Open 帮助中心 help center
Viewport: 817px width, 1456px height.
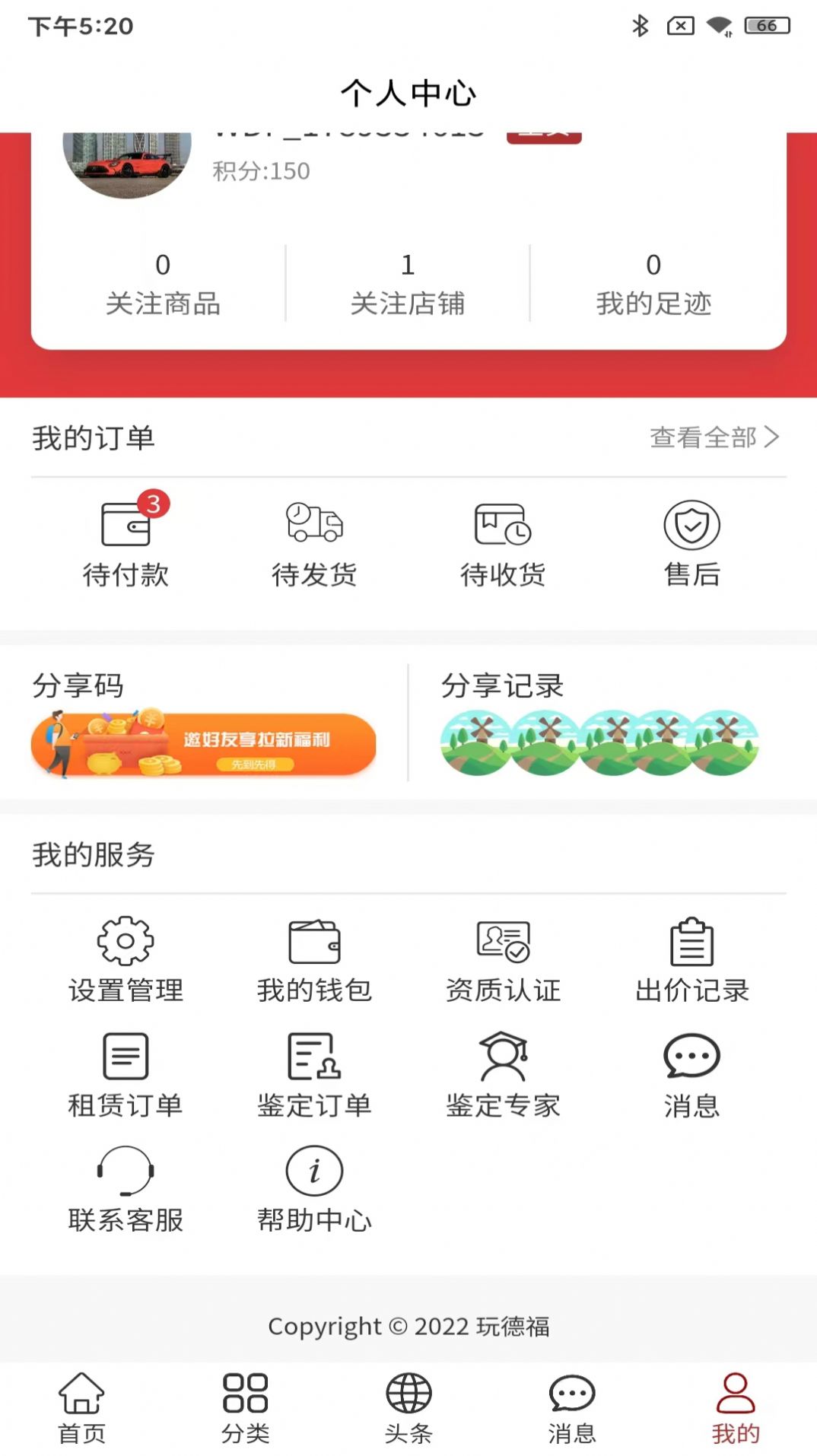[314, 1190]
